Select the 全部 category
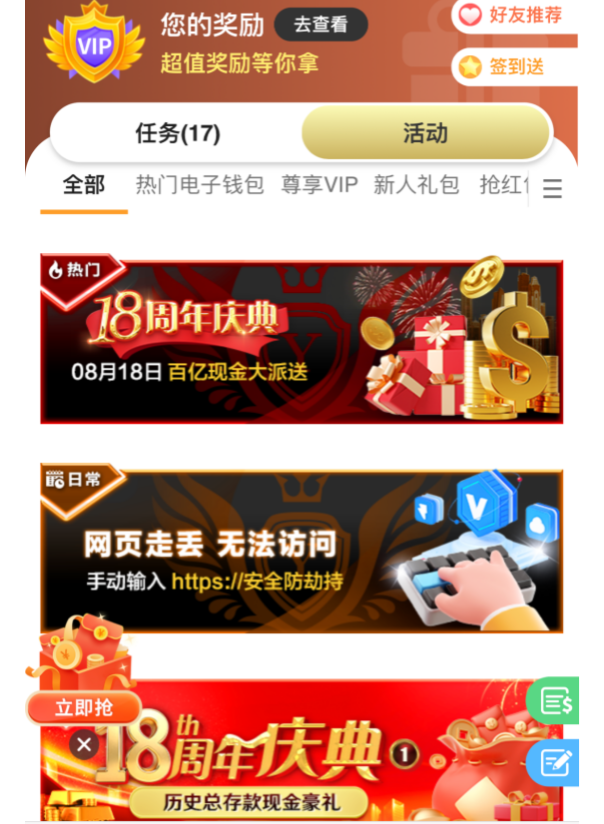This screenshot has width=604, height=824. click(83, 185)
